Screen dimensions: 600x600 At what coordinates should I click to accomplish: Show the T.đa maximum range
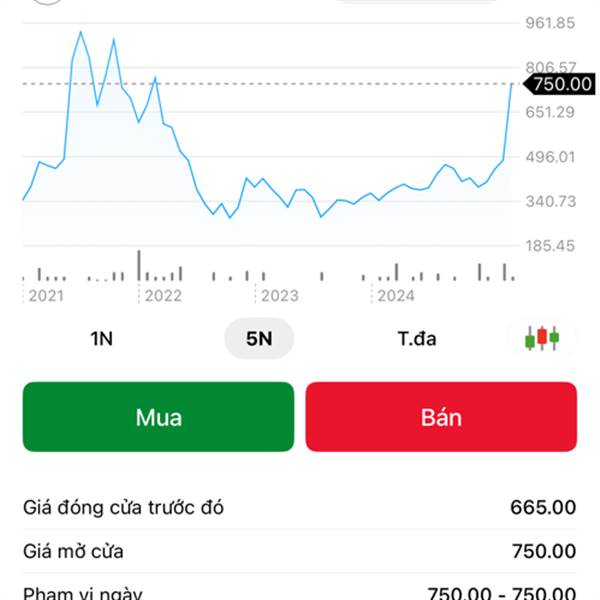click(417, 339)
